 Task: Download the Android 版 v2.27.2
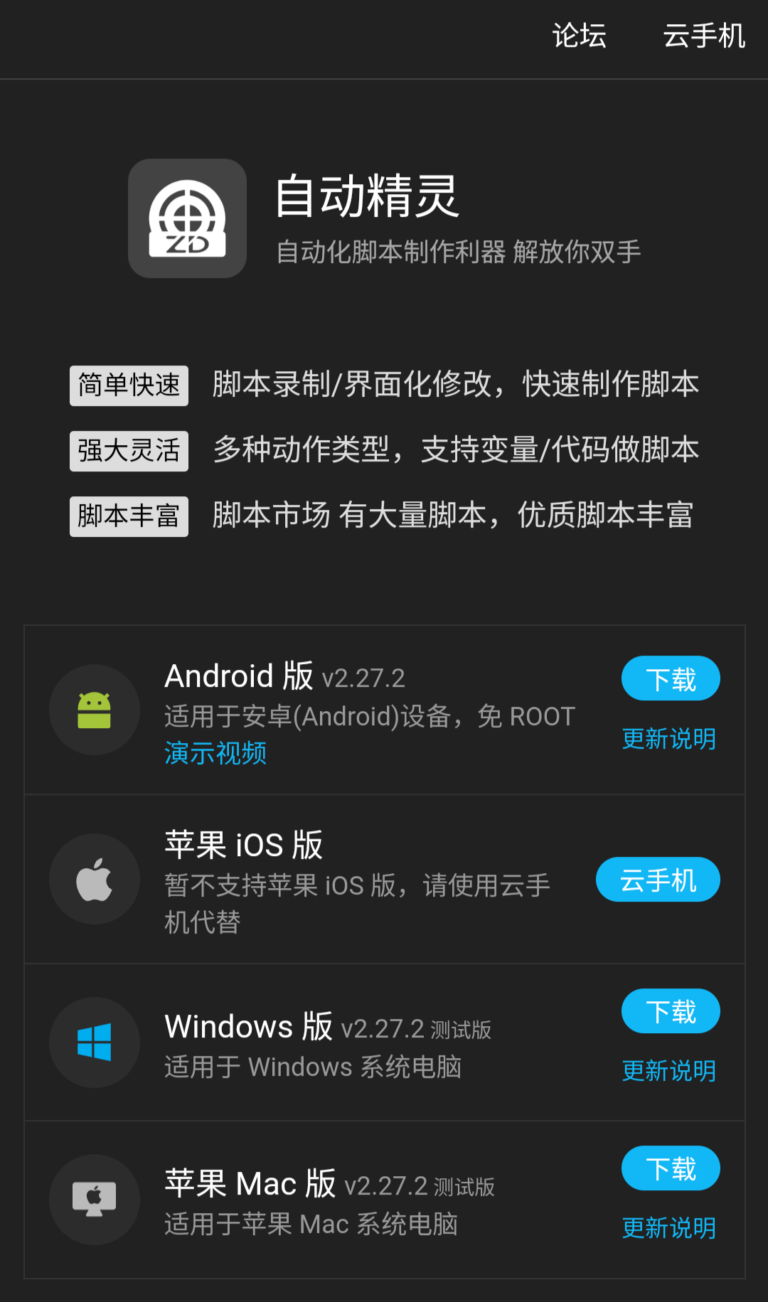point(670,678)
